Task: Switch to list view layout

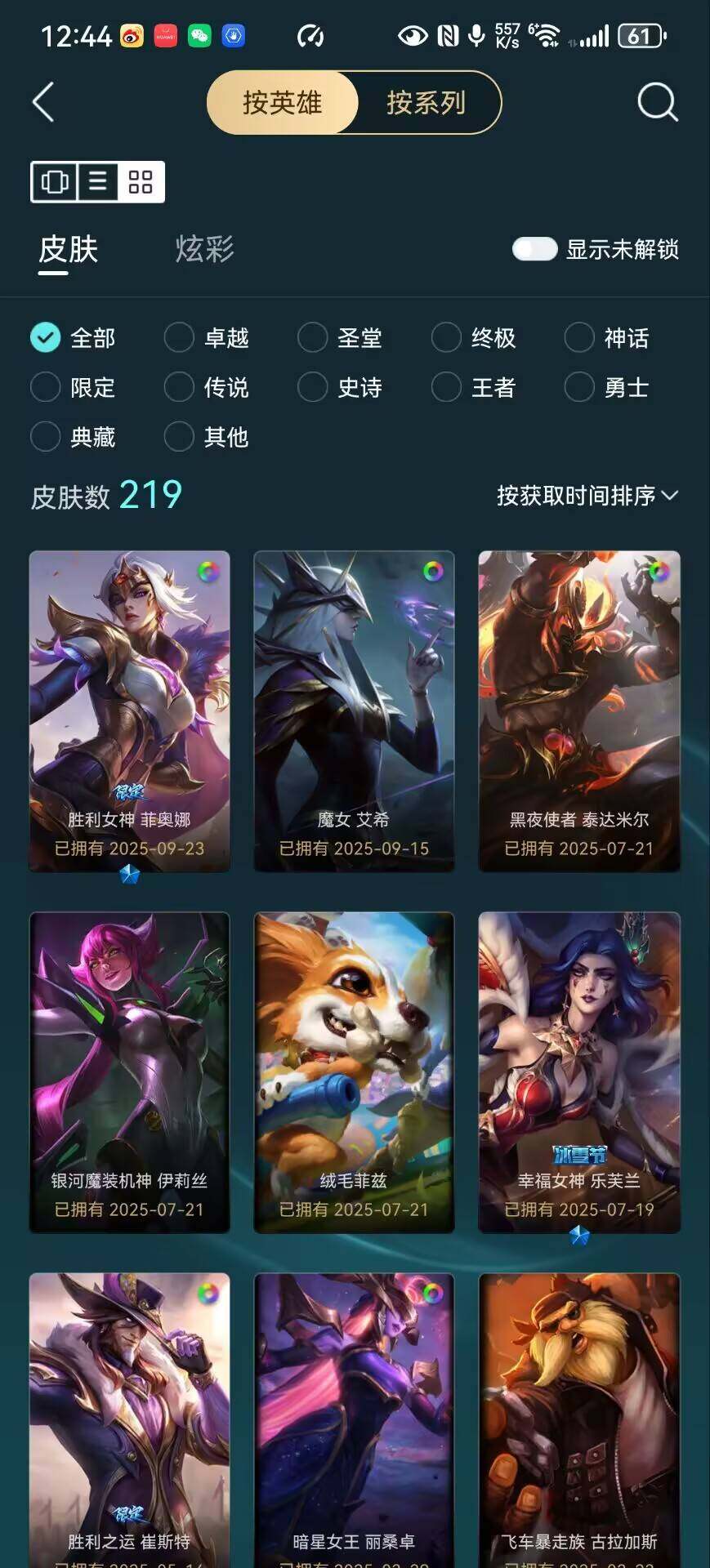Action: pos(98,181)
